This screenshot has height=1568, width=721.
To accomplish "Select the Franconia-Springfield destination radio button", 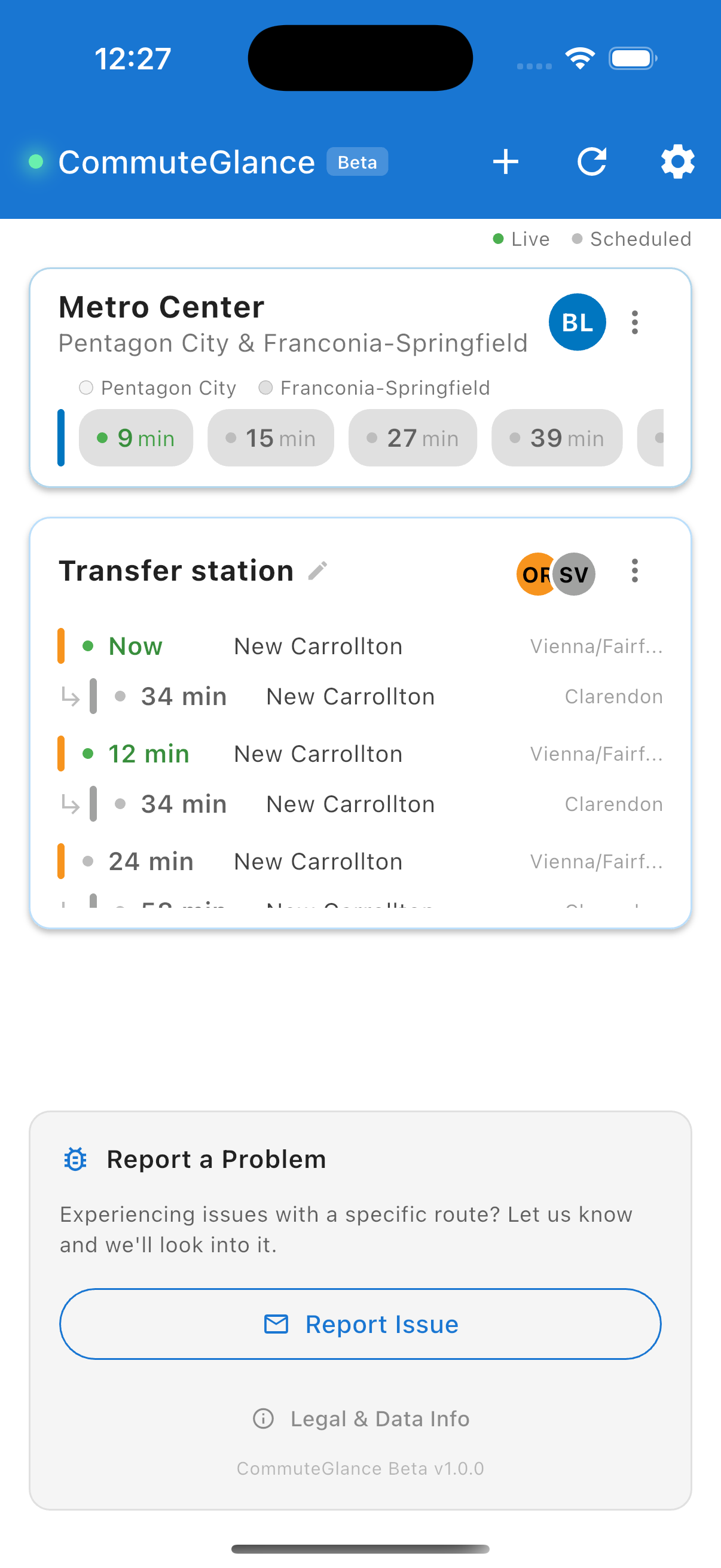I will point(265,387).
